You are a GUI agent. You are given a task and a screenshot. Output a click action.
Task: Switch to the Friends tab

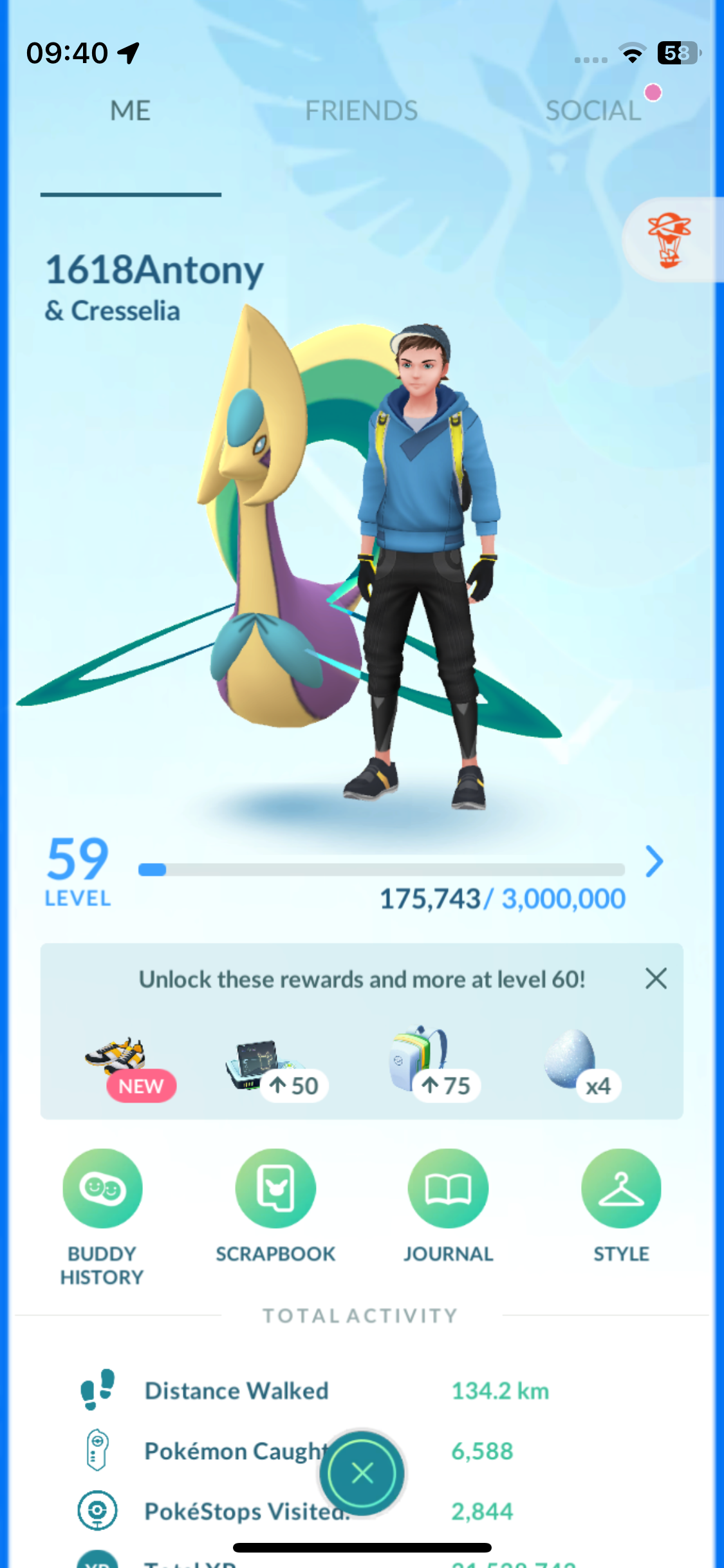361,111
